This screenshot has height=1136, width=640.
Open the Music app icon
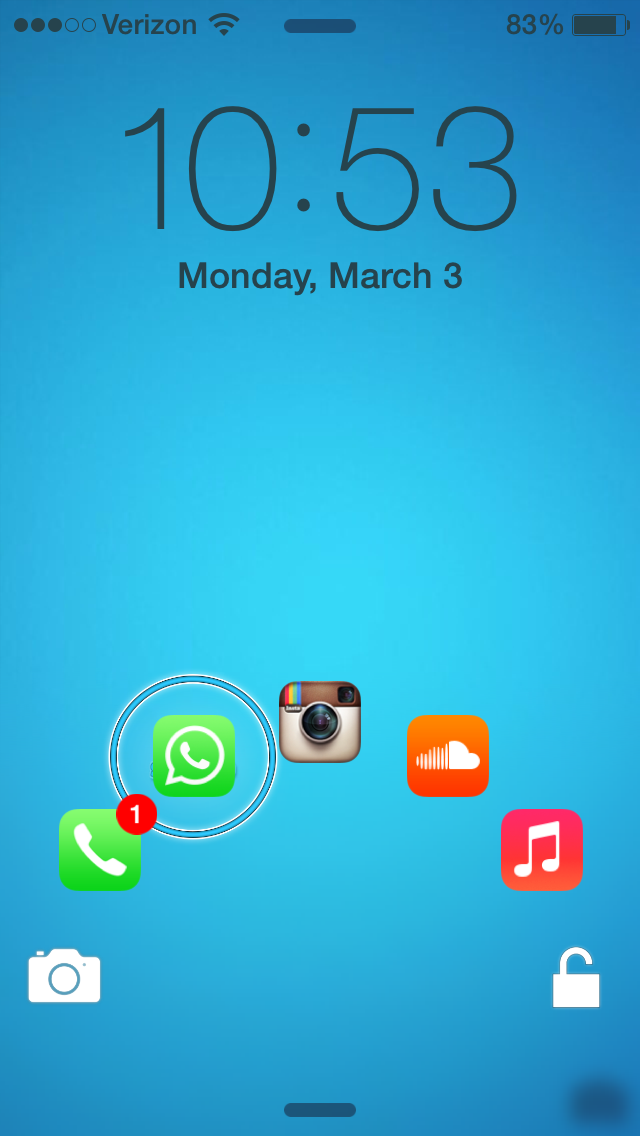(541, 850)
